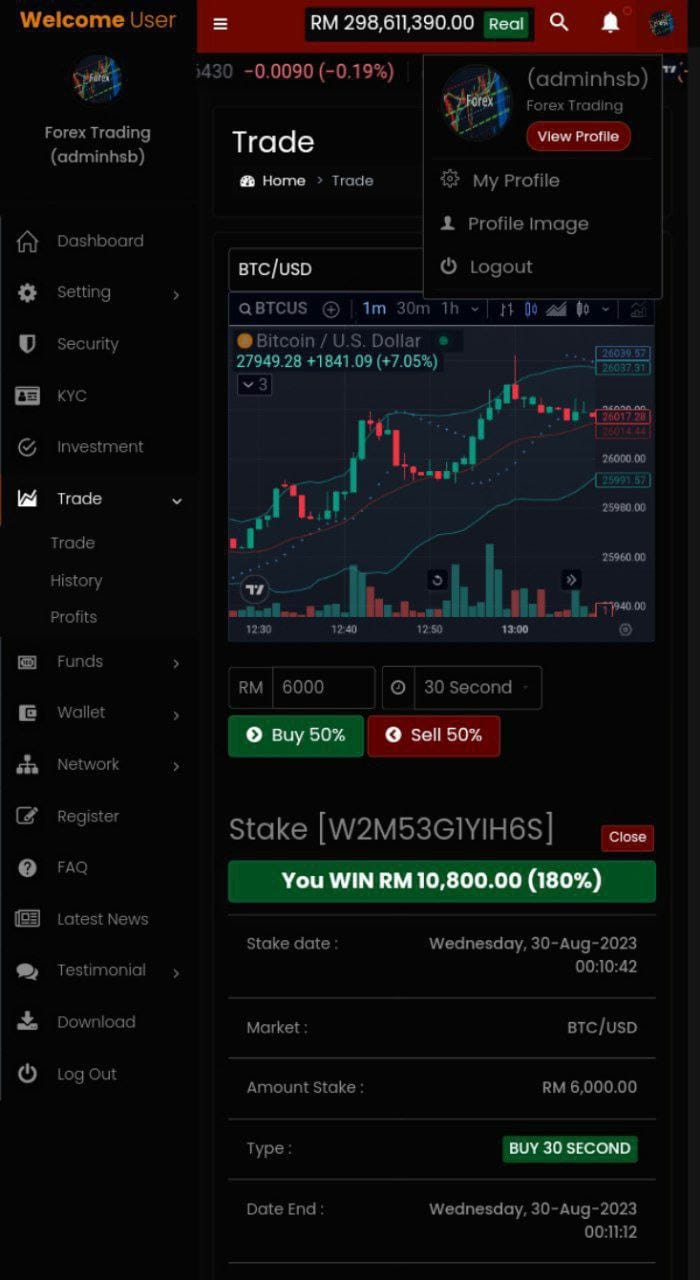Tap the Buy 50% button
The height and width of the screenshot is (1280, 700).
tap(296, 735)
